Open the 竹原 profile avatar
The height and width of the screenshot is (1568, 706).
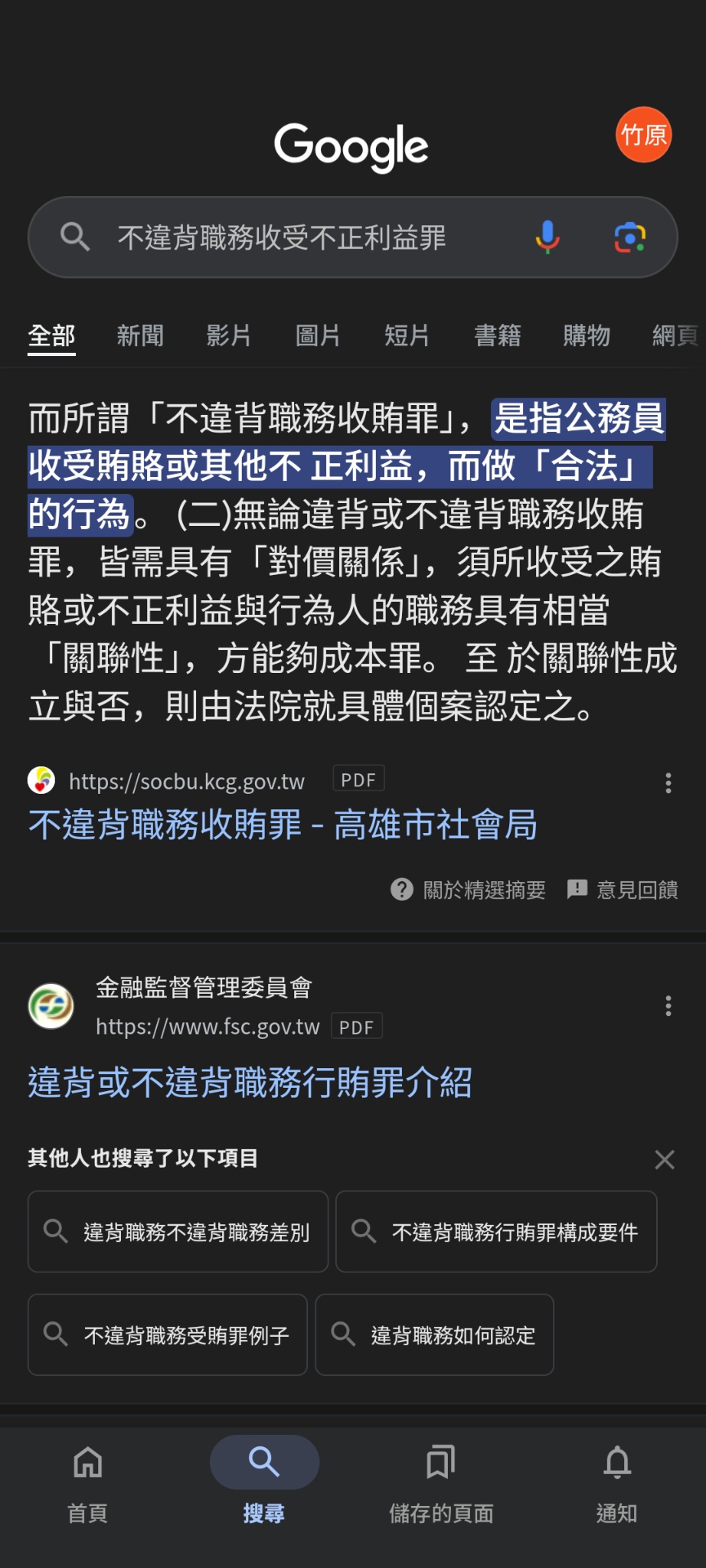point(643,135)
